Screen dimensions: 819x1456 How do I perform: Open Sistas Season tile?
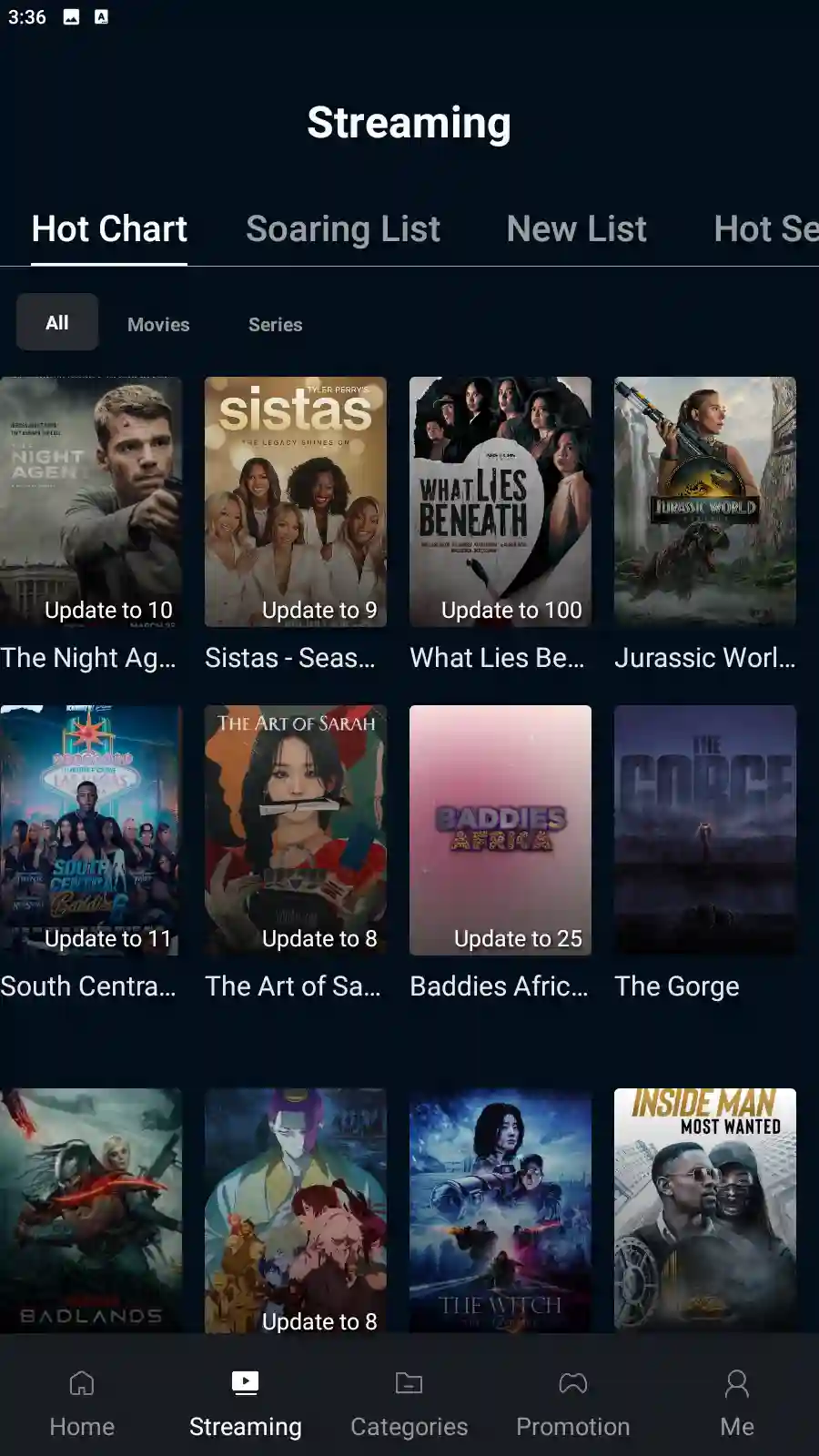click(x=296, y=501)
